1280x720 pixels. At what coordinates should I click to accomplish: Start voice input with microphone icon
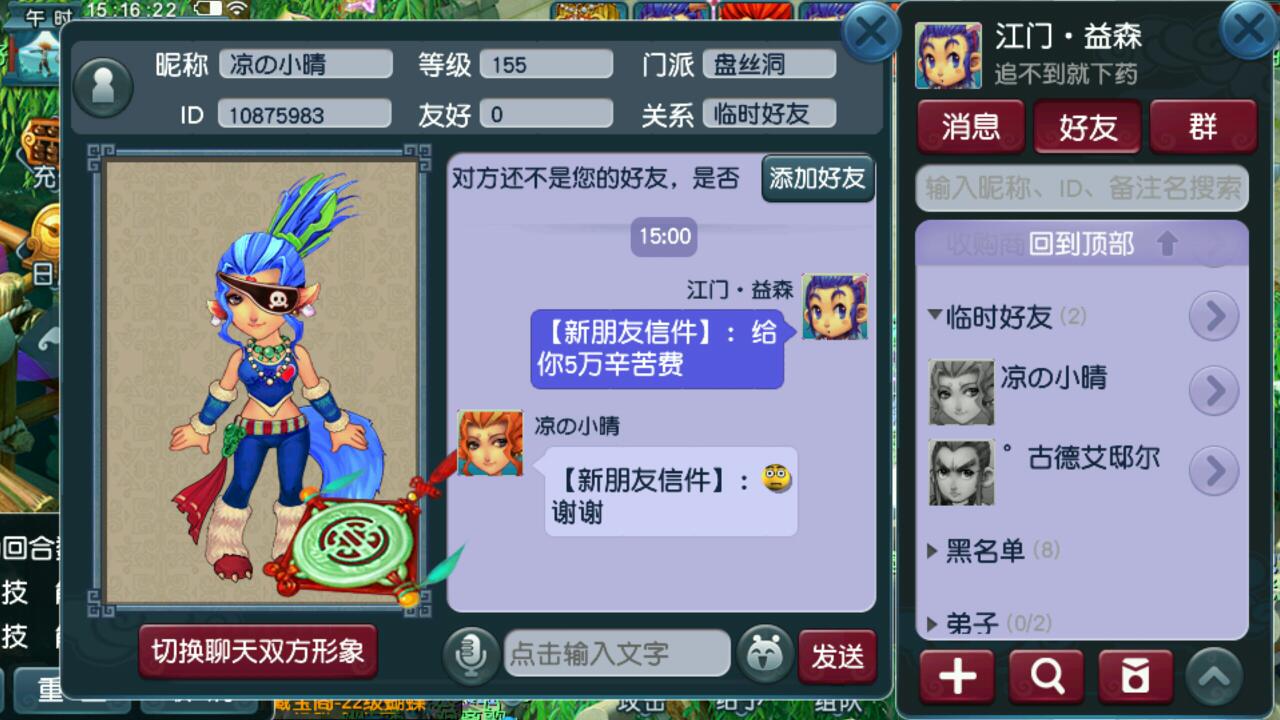471,654
